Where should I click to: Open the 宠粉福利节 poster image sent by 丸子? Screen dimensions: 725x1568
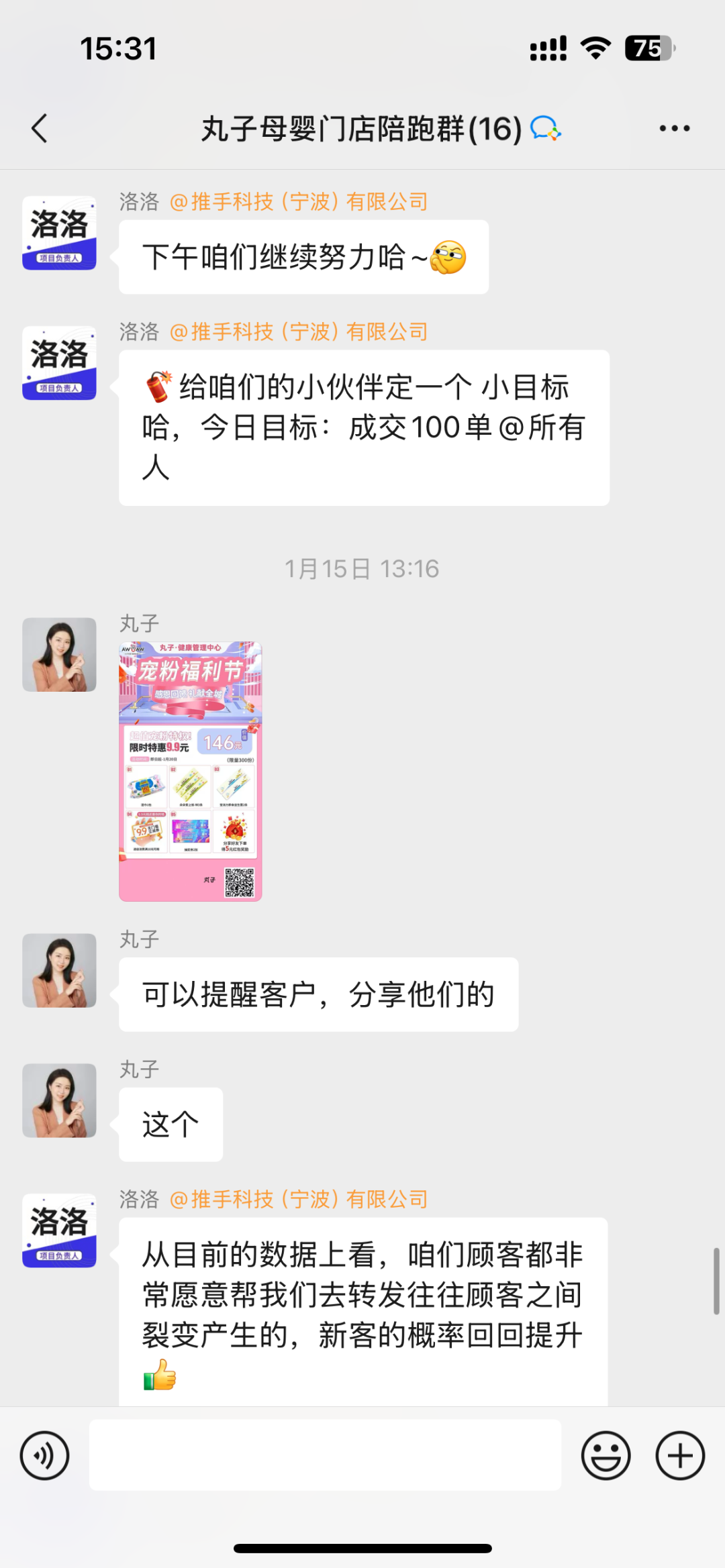(x=191, y=771)
